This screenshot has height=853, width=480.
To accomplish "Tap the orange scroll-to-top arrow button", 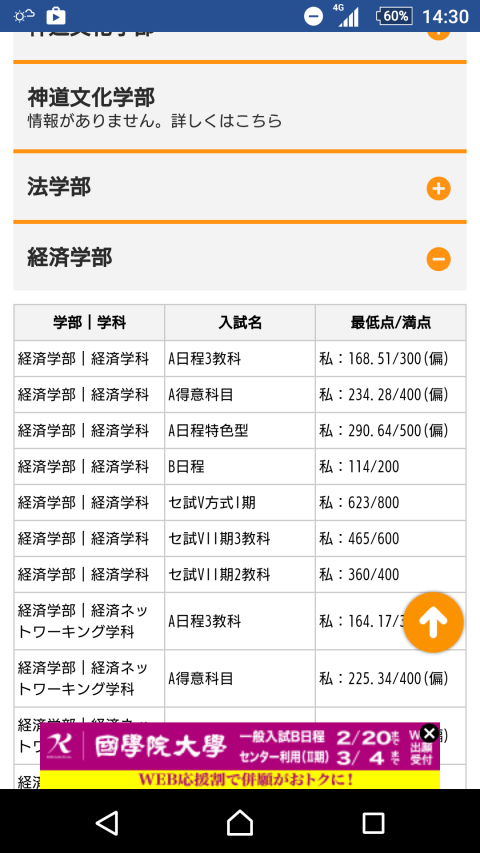I will tap(433, 622).
